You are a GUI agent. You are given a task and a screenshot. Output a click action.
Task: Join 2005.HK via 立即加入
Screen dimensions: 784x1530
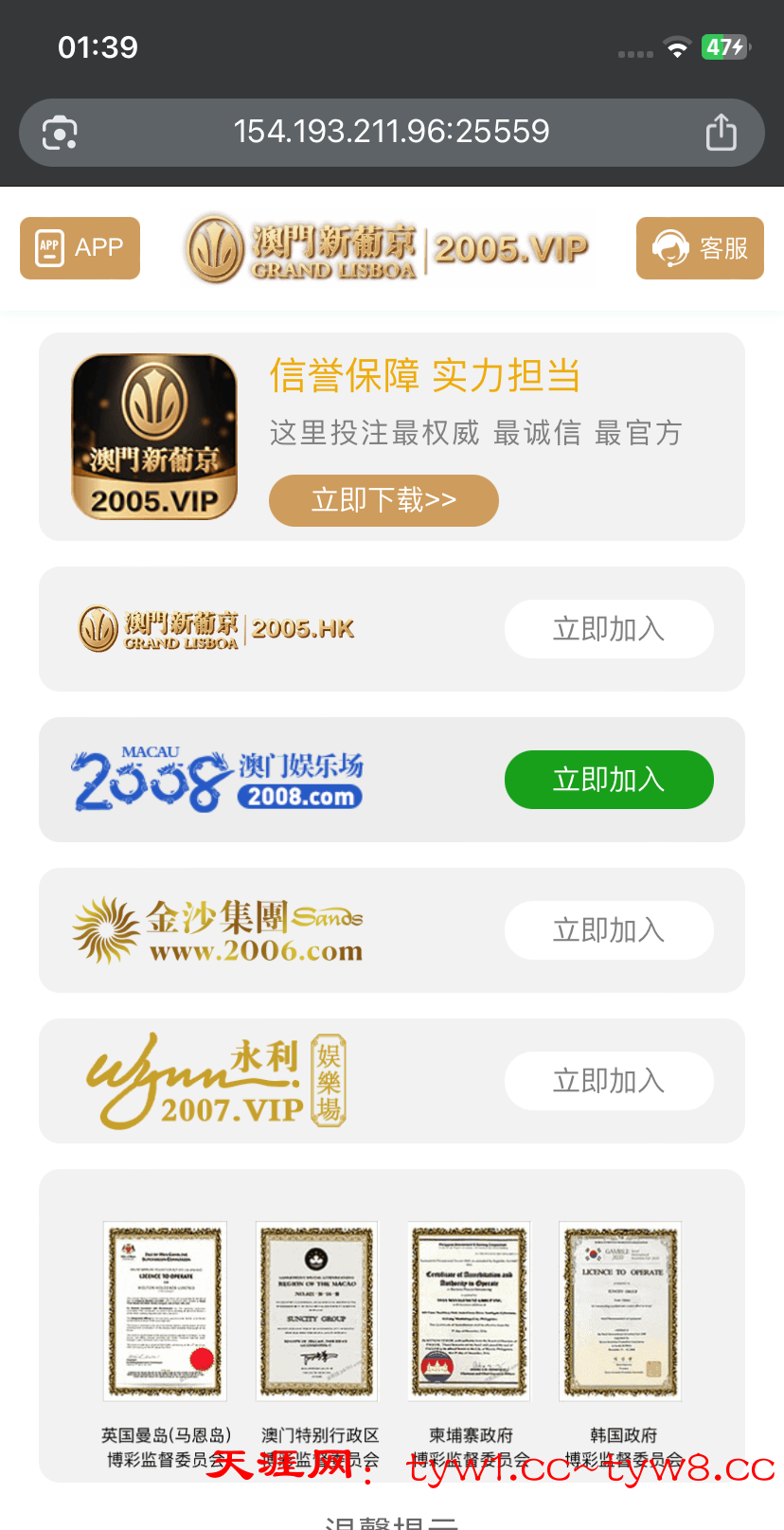pos(608,629)
